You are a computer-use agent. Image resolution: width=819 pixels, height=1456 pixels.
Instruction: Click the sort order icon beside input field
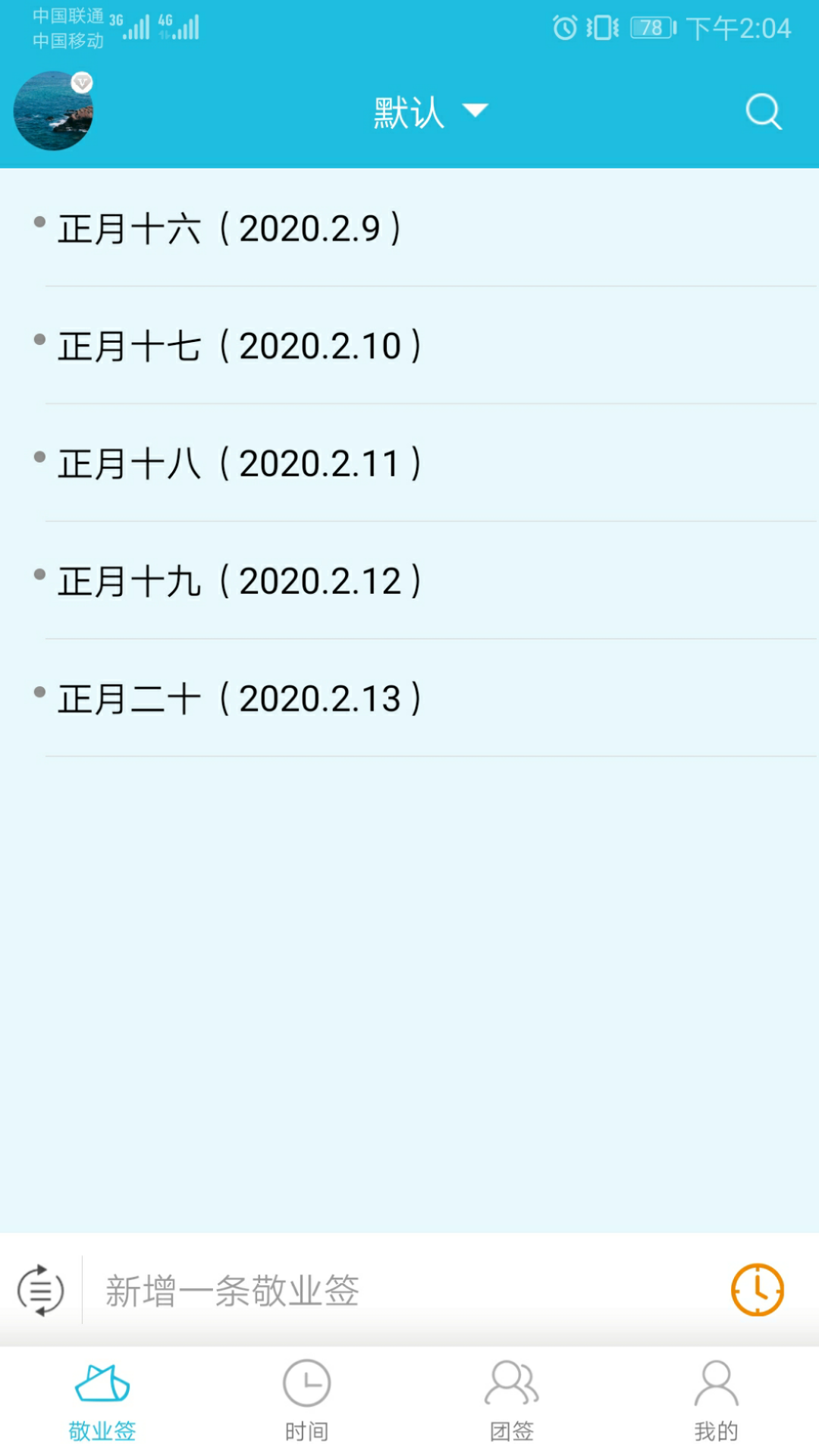39,1289
